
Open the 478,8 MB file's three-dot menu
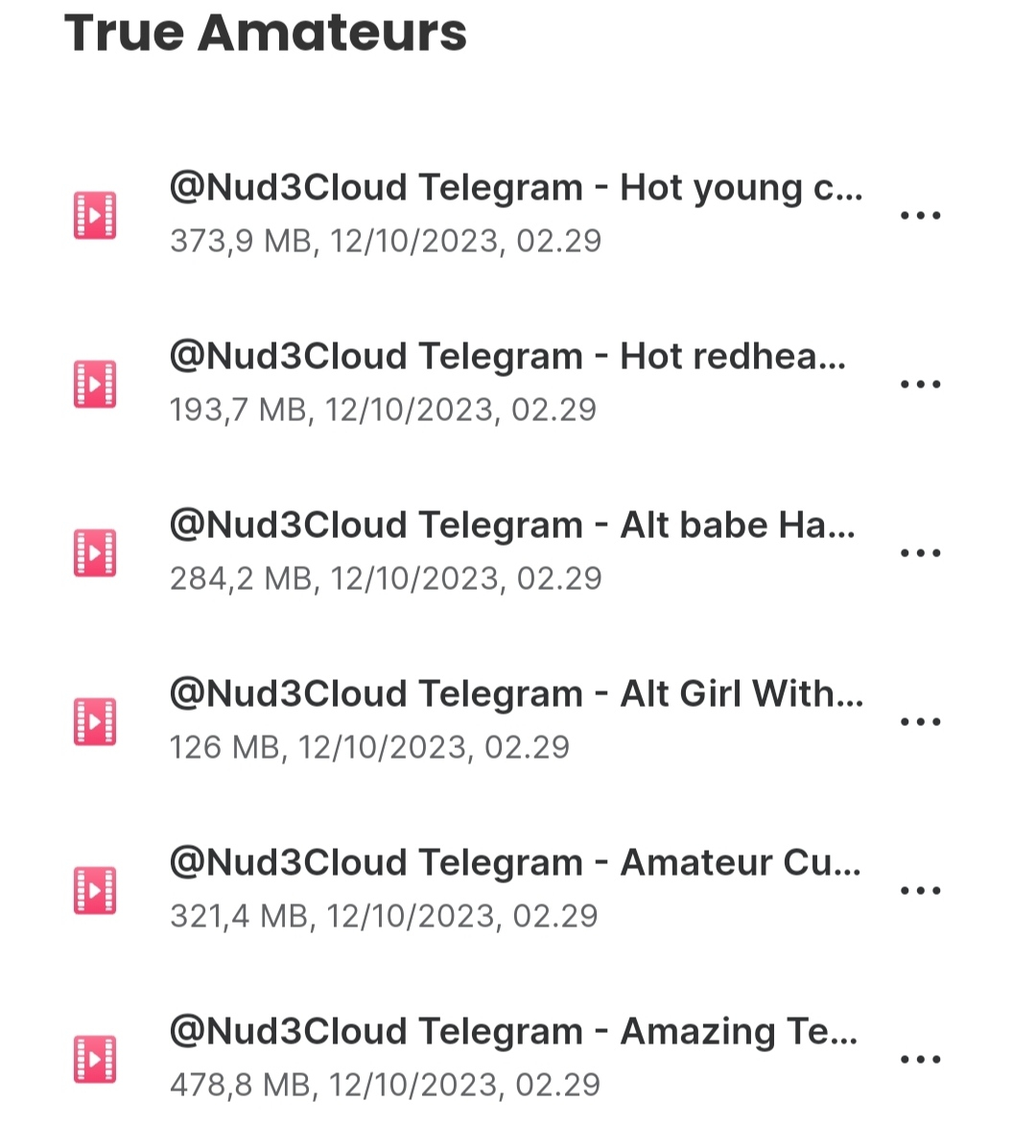coord(920,1060)
